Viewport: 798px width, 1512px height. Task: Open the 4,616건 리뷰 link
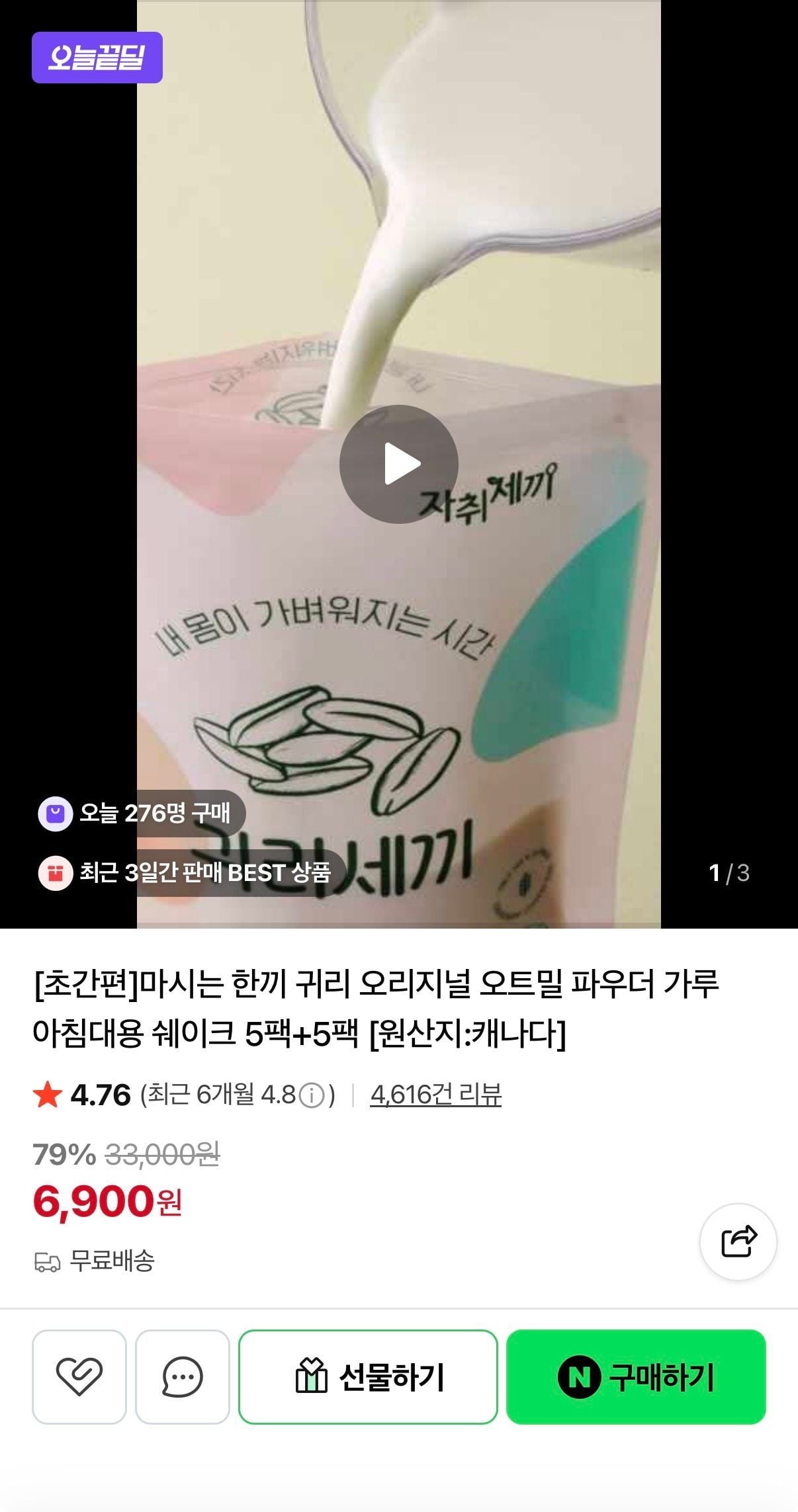click(435, 1095)
